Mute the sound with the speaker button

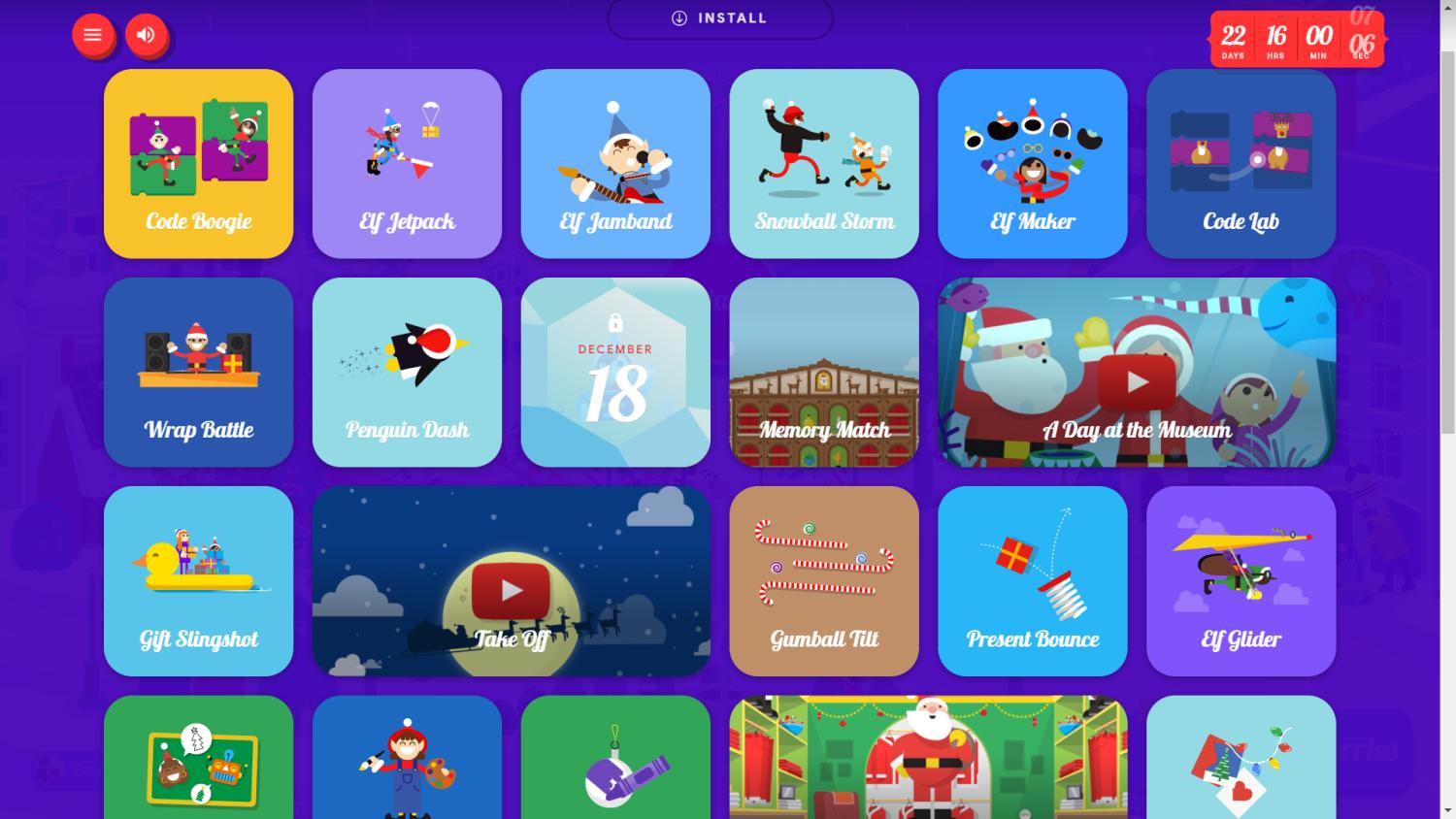tap(146, 35)
